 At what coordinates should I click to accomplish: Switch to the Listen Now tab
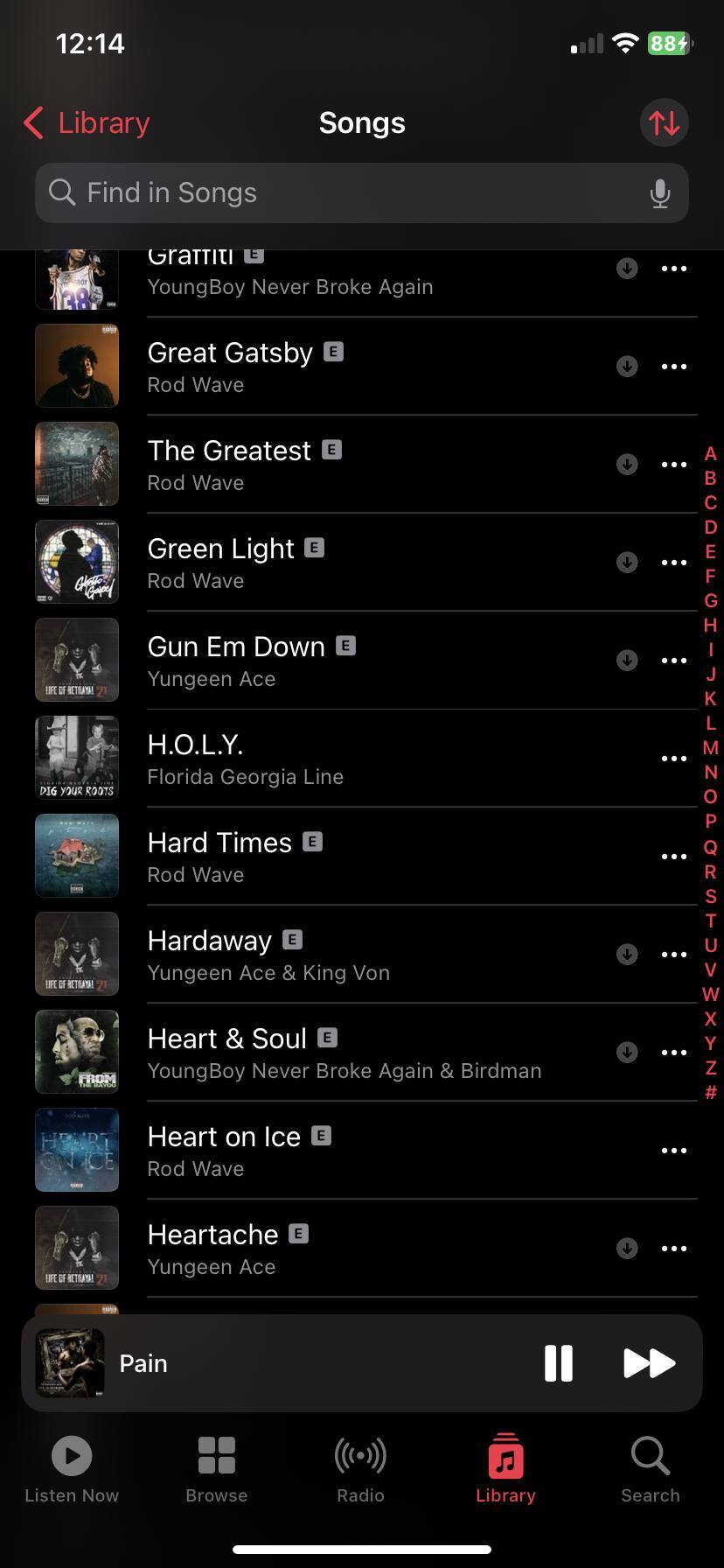click(x=72, y=1470)
